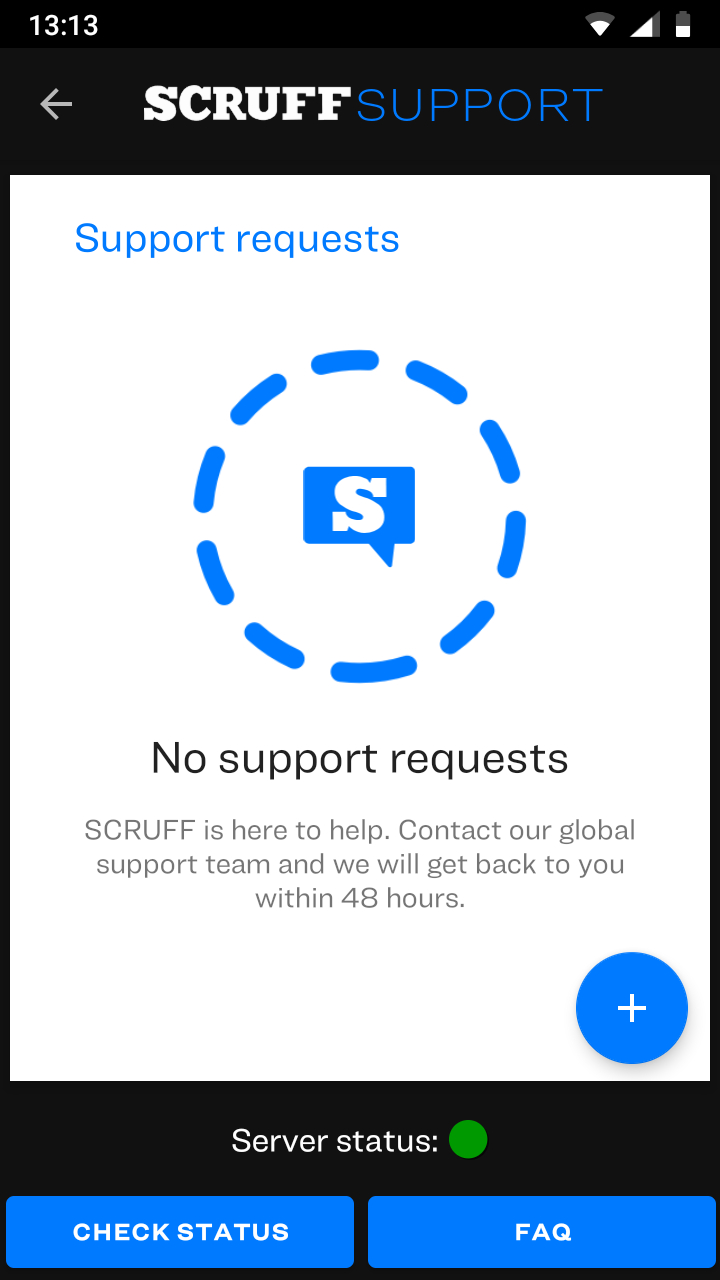
Task: Tap the back arrow to leave Support
Action: (56, 103)
